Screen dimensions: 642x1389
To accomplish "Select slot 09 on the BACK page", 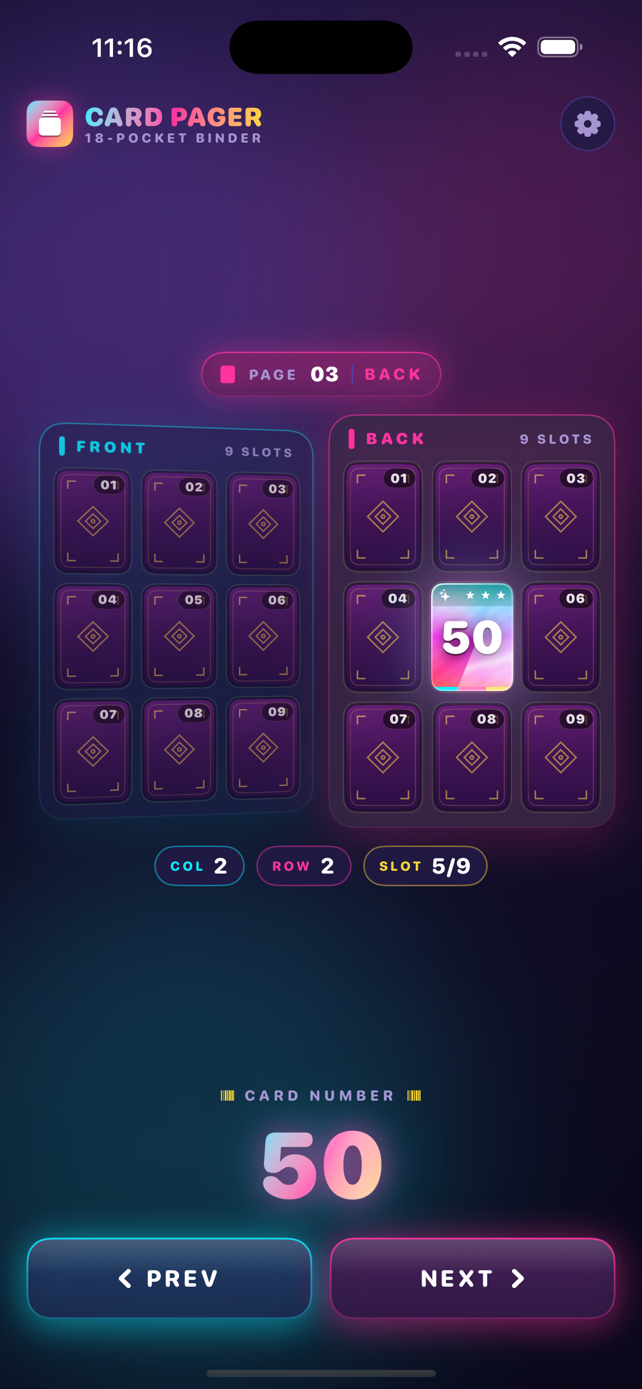I will coord(560,757).
